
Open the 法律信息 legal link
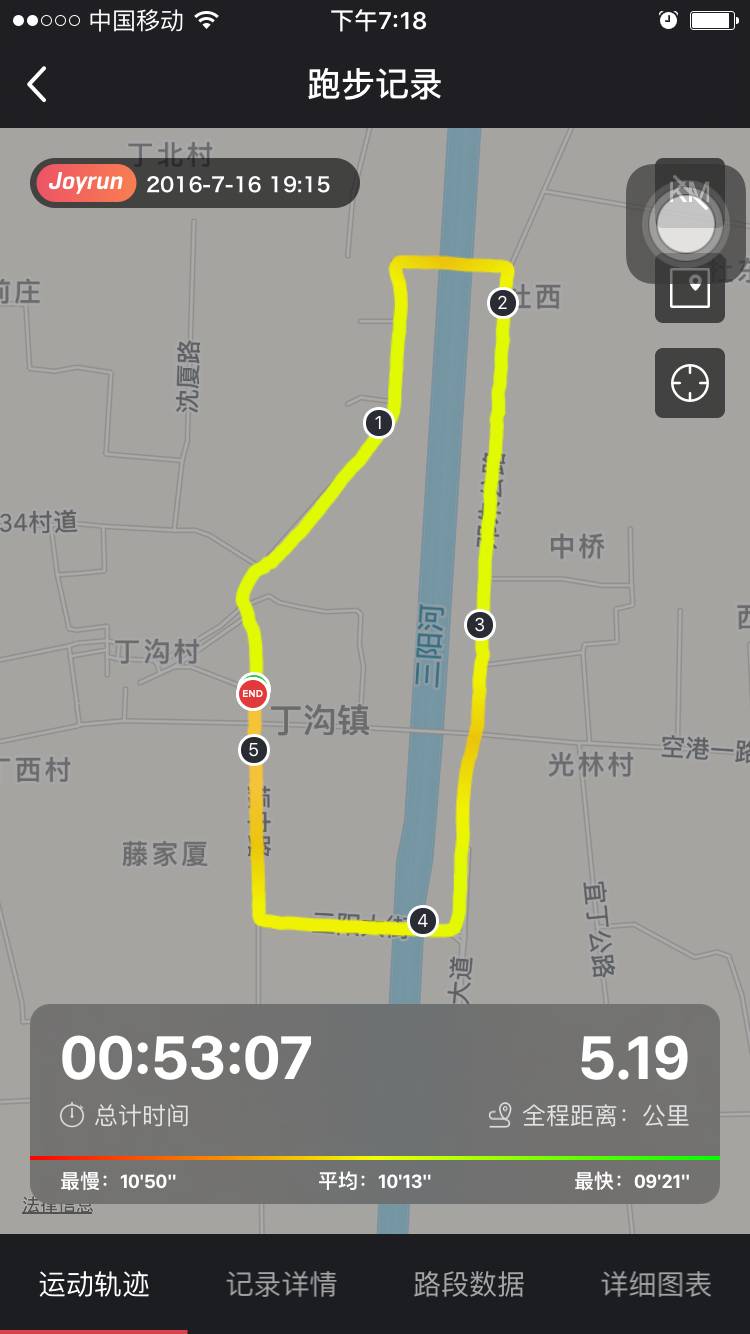coord(57,1205)
